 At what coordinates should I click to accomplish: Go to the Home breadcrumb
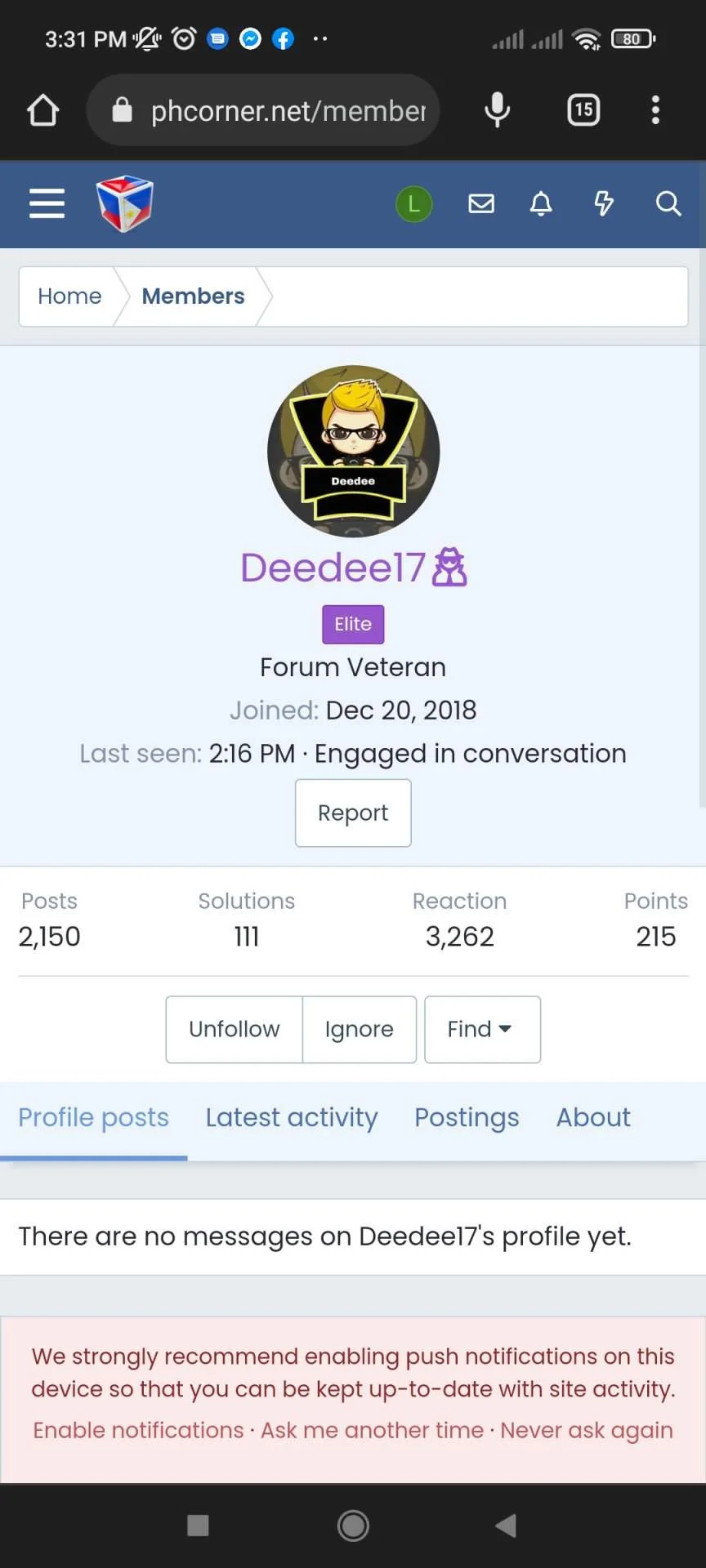tap(69, 296)
